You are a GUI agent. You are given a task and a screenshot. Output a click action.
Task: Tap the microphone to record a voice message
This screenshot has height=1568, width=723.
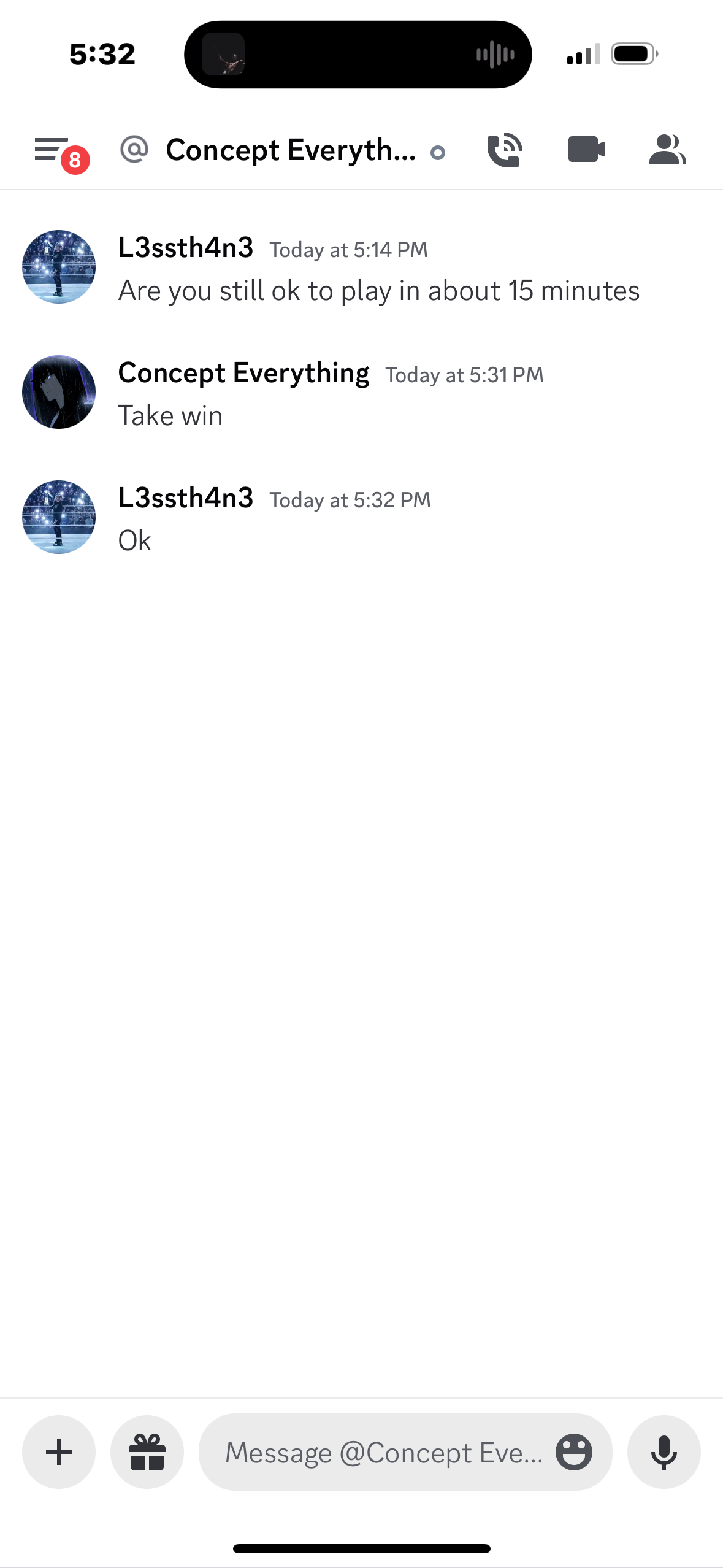click(664, 1452)
